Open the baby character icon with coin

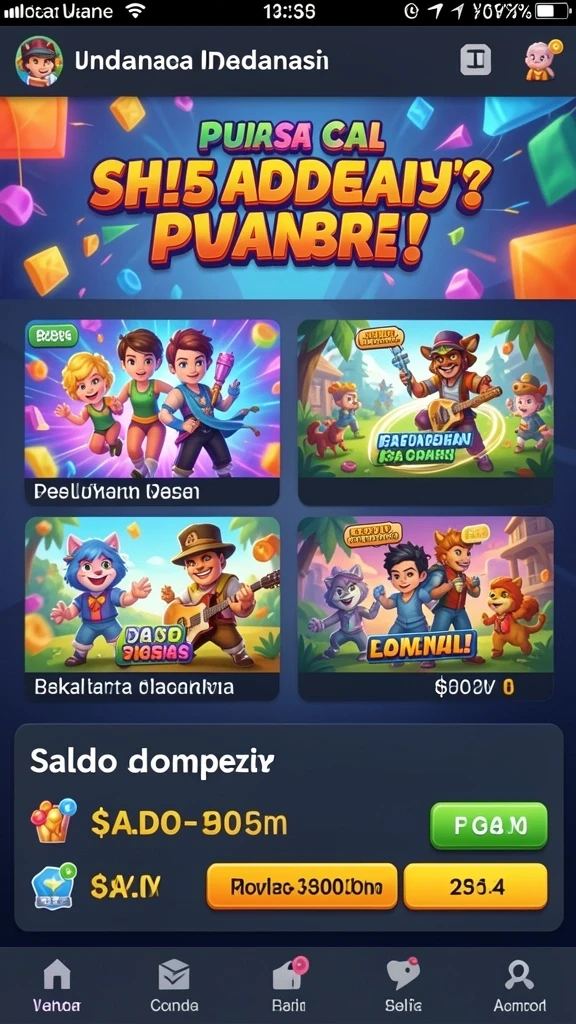542,60
